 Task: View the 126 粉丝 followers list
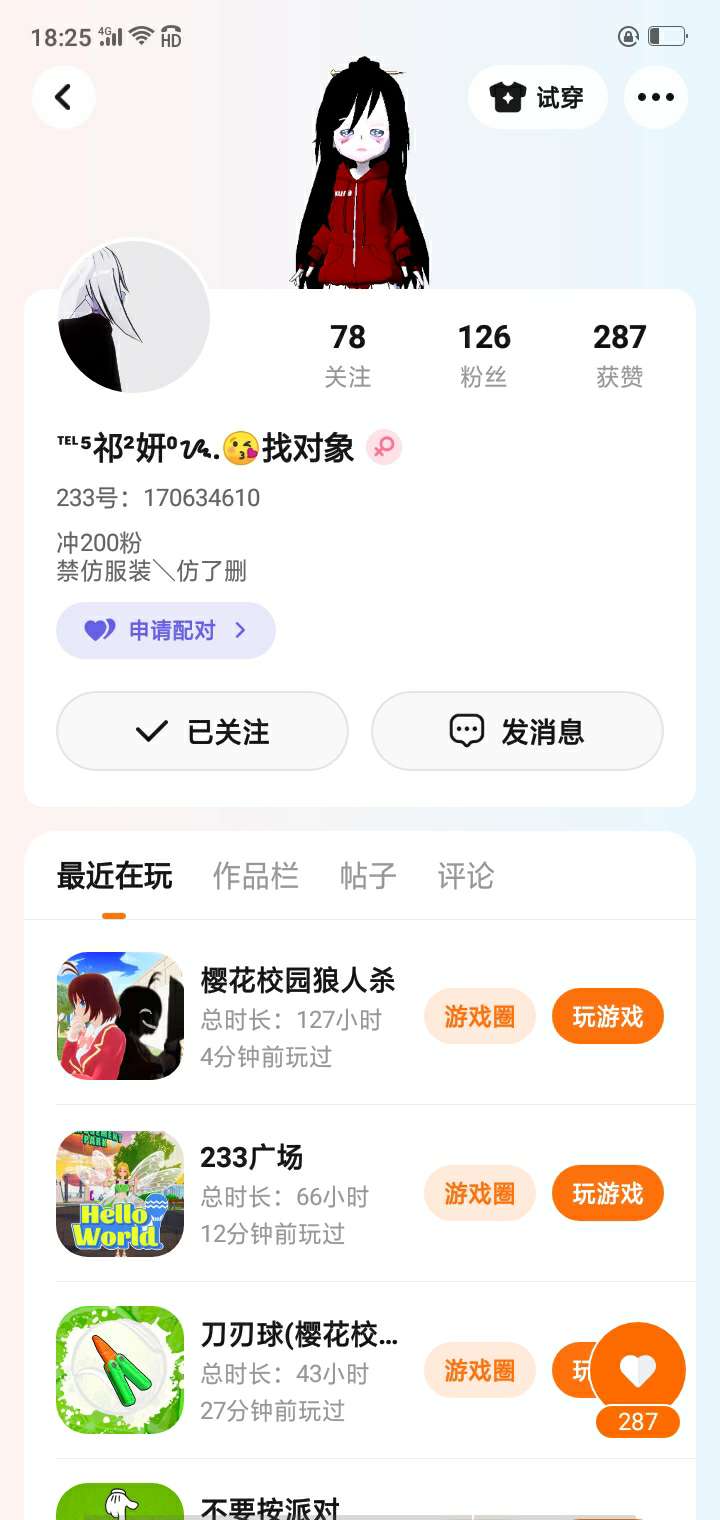(x=484, y=355)
